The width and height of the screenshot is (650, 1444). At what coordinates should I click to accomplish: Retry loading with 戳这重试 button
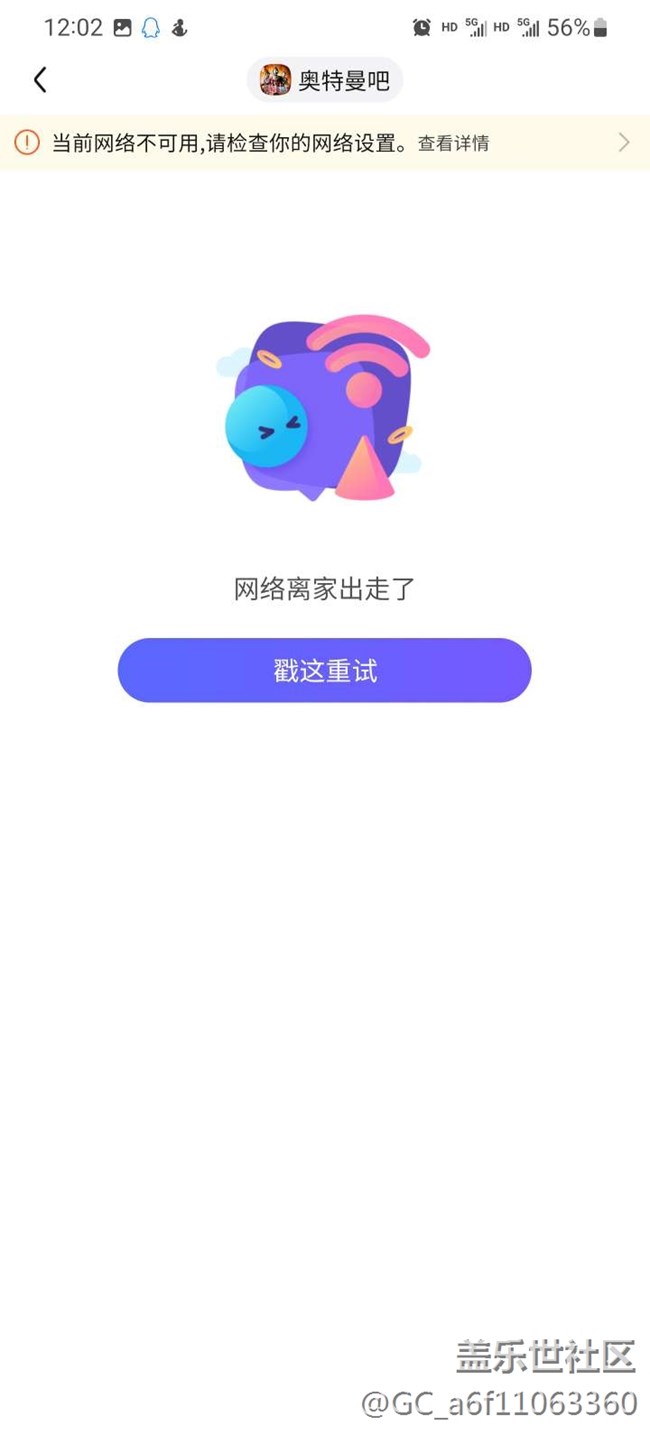click(x=324, y=670)
